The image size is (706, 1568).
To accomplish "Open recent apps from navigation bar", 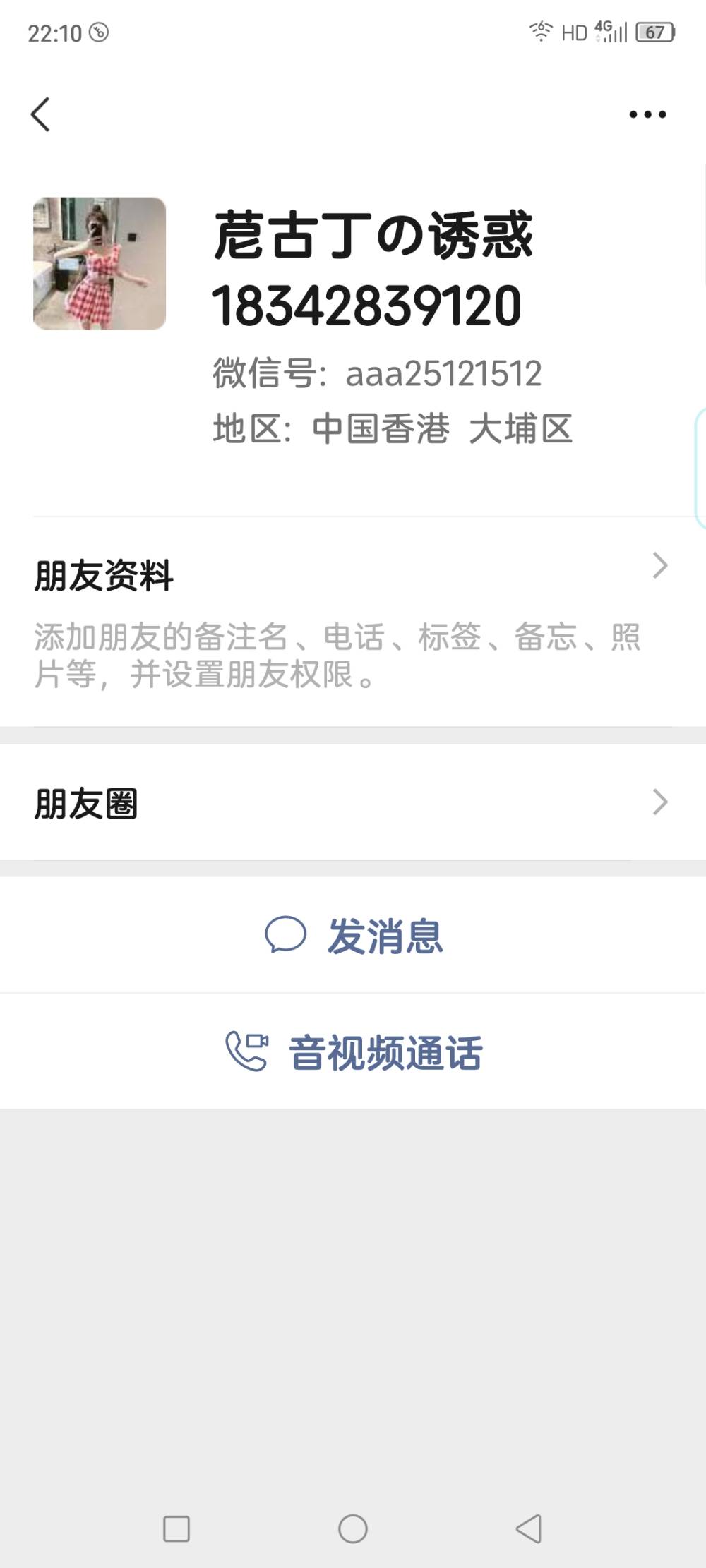I will (x=176, y=1529).
